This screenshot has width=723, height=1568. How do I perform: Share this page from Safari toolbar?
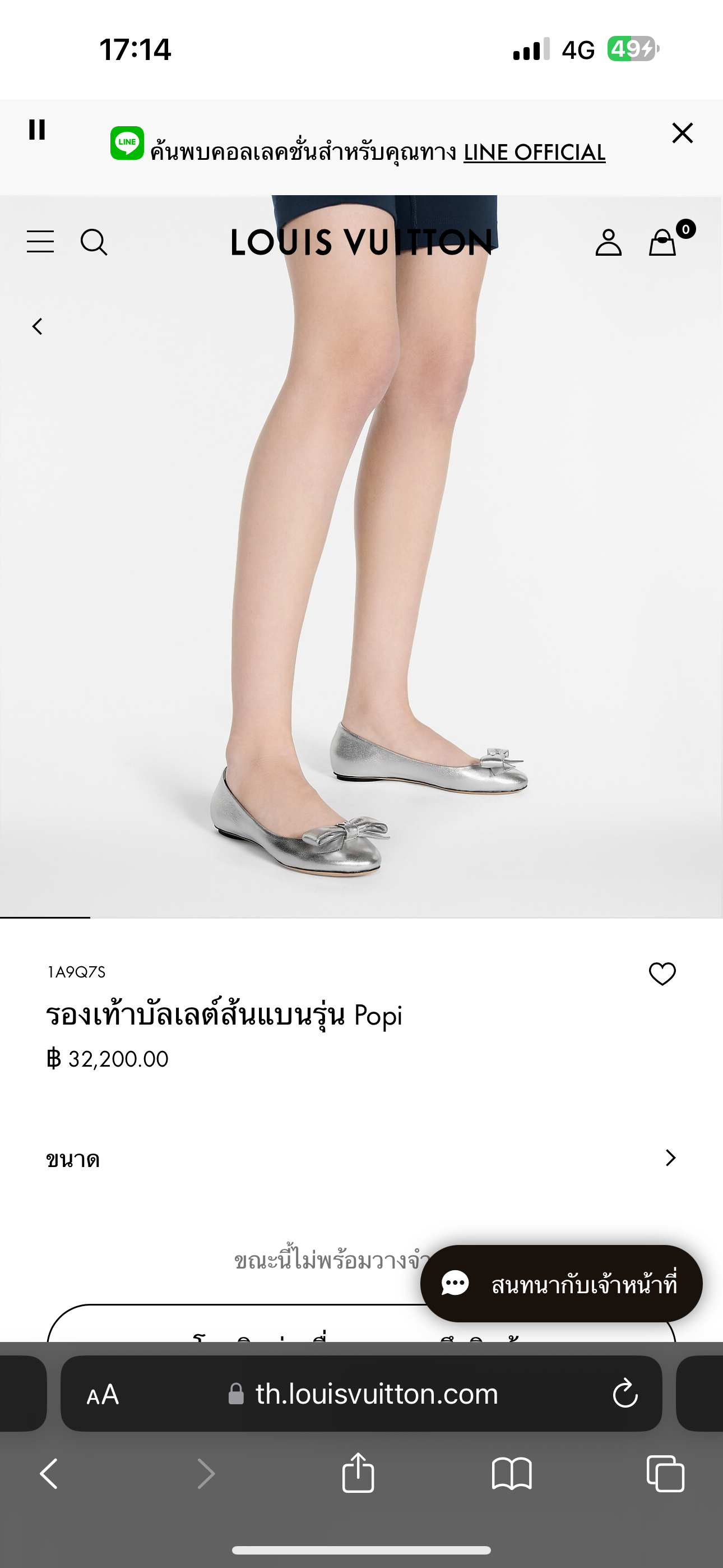[358, 1473]
